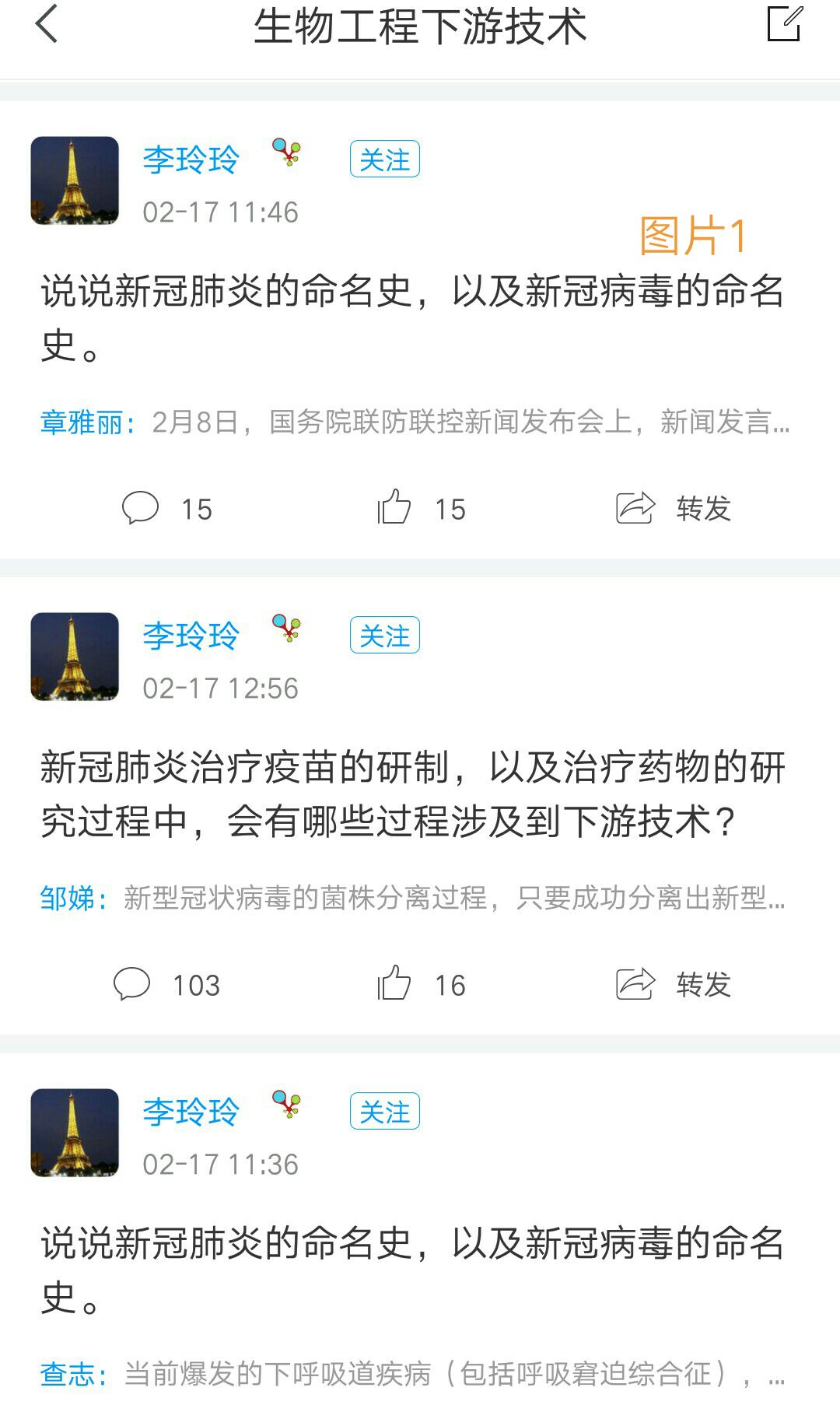
Task: Forward the 12:56 vaccine post
Action: (674, 985)
